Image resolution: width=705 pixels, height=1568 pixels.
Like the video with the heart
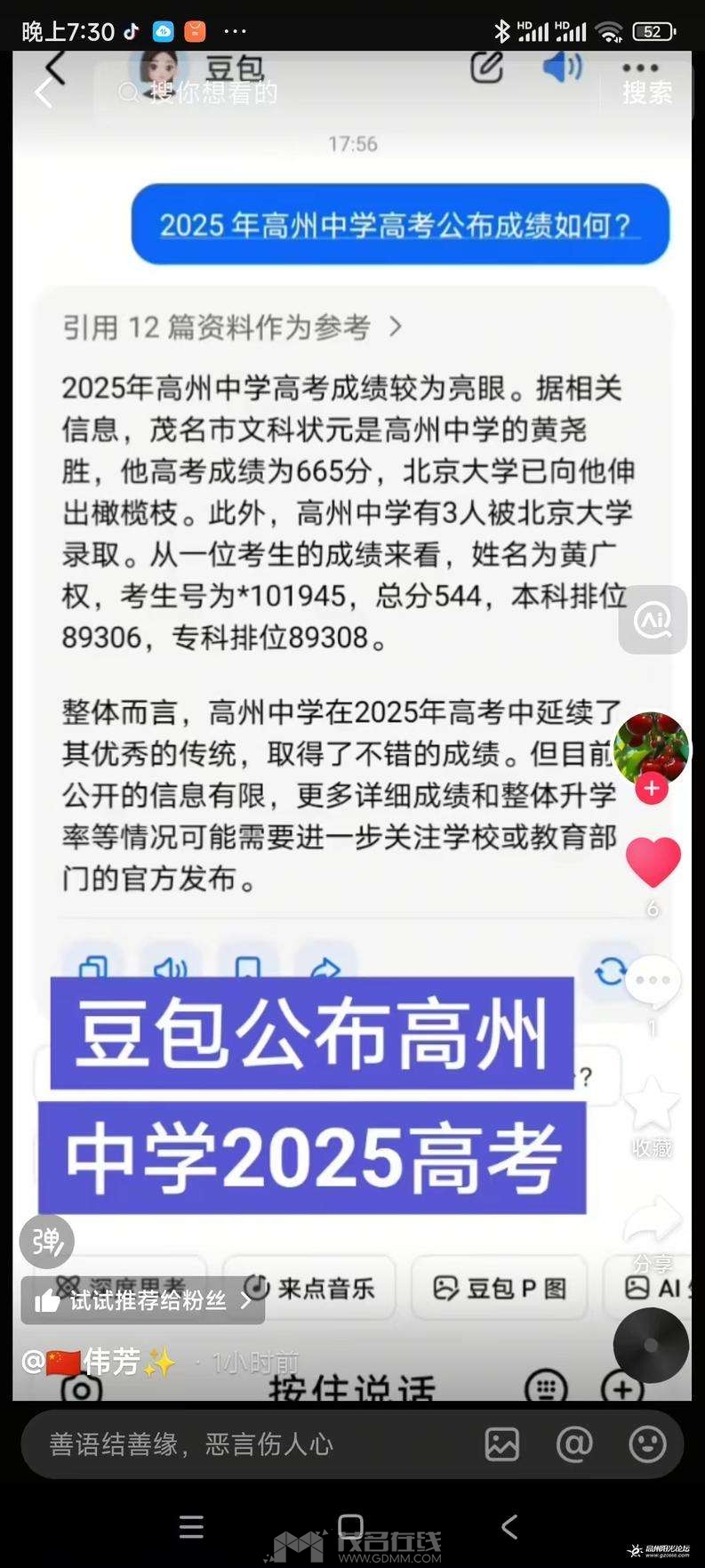pos(653,861)
